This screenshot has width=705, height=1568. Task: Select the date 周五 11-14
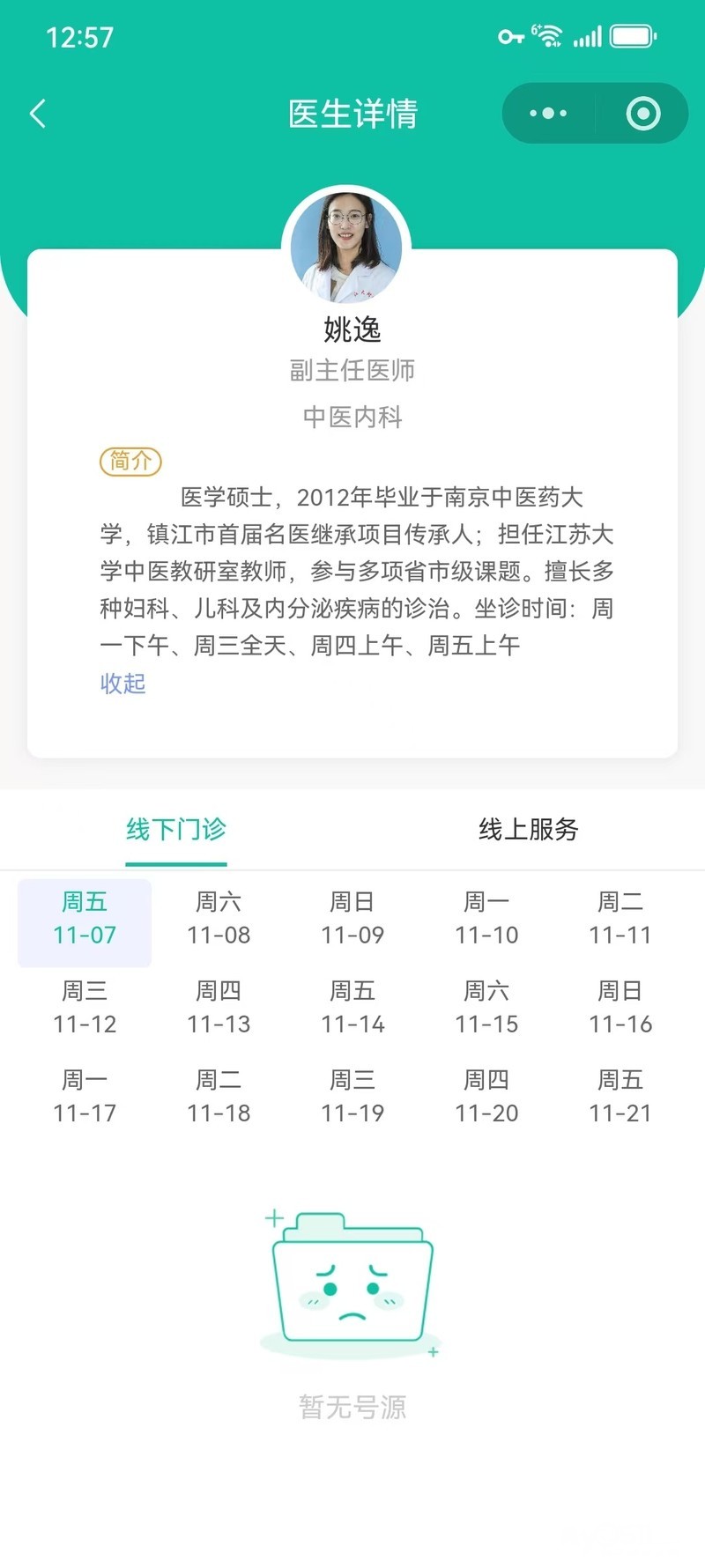(352, 1008)
